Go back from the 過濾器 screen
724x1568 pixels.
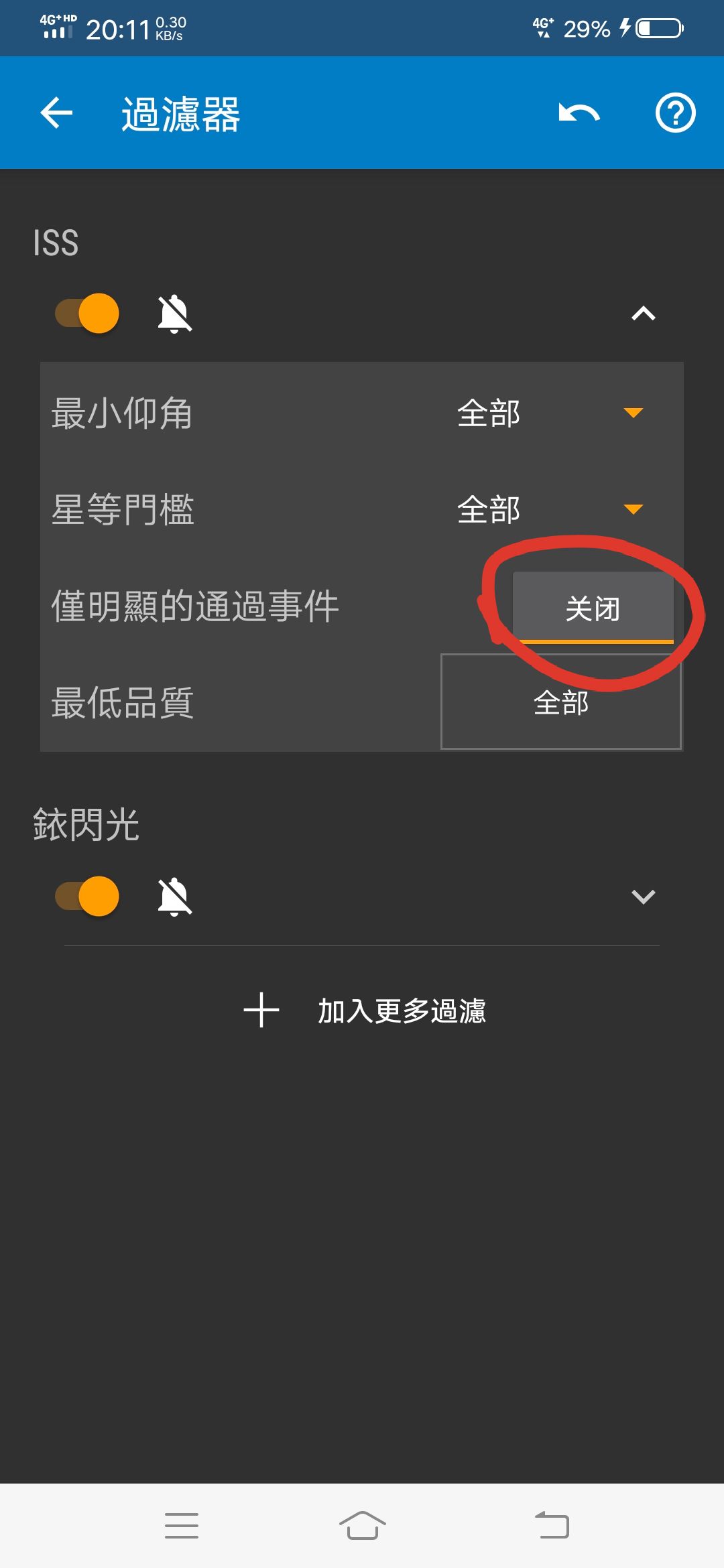(x=56, y=113)
